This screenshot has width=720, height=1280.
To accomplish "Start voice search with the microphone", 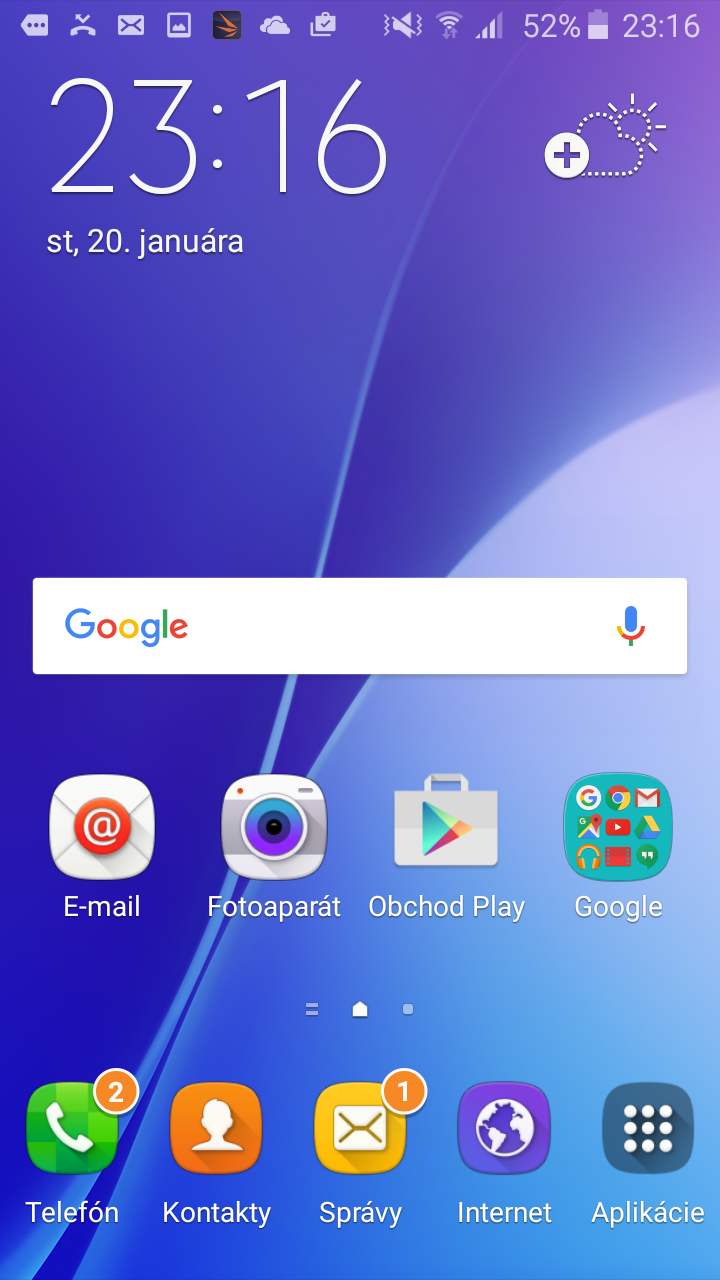I will point(631,626).
